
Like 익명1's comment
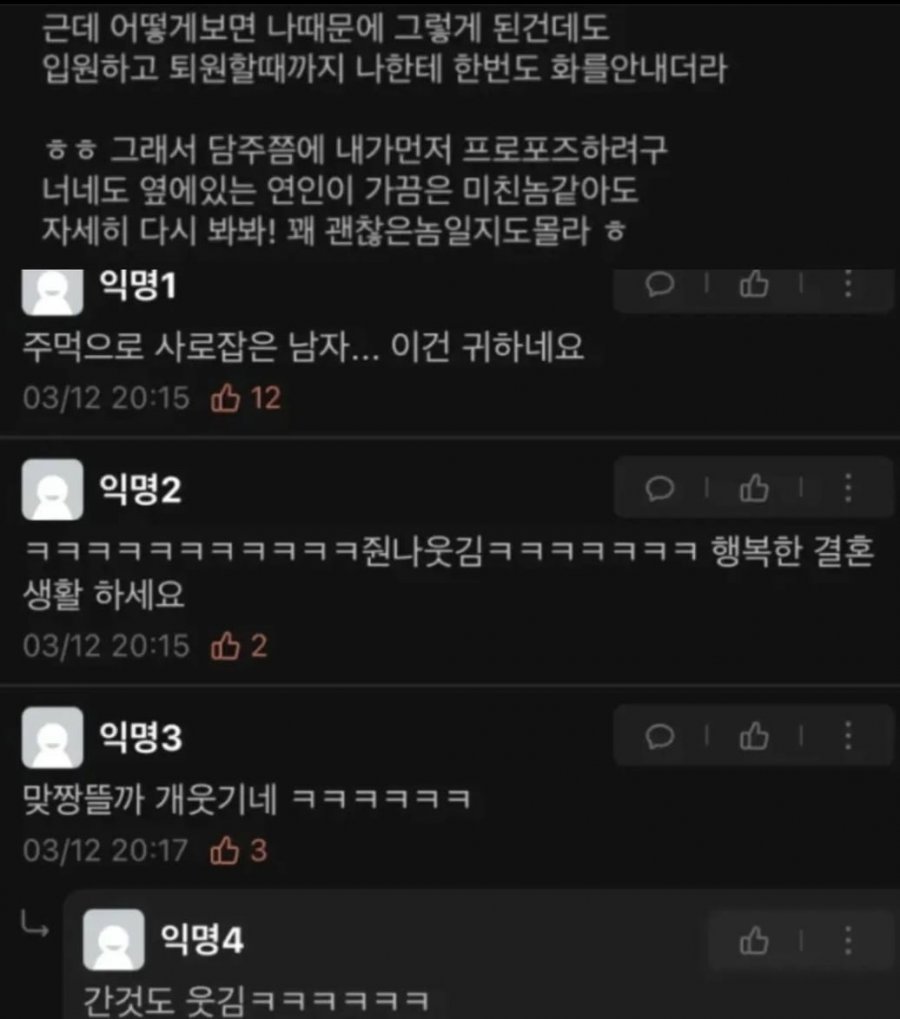pyautogui.click(x=754, y=286)
